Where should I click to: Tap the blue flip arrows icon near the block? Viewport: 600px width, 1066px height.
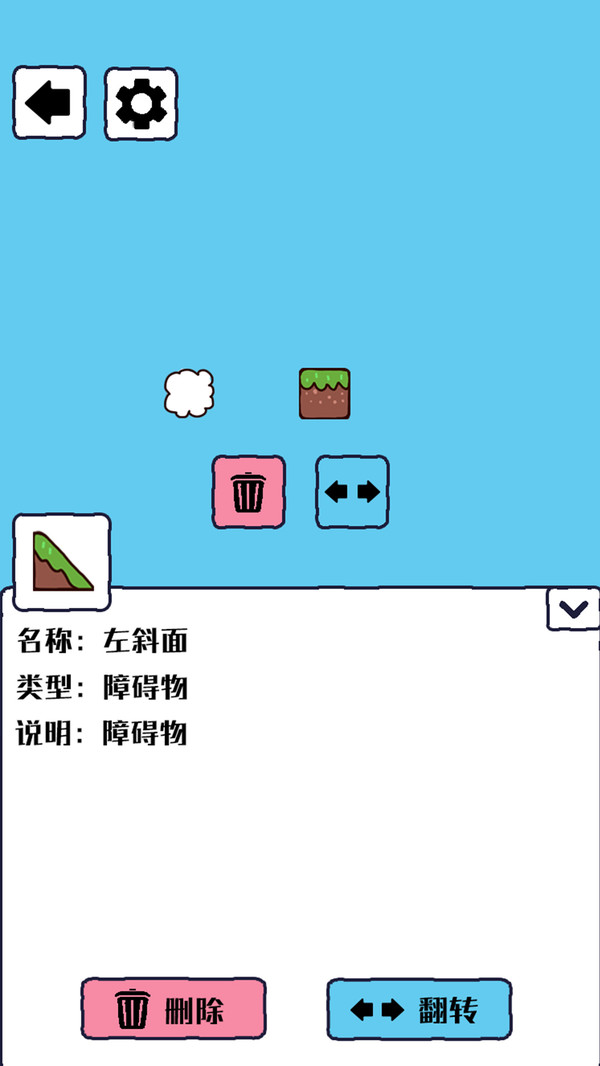click(352, 492)
